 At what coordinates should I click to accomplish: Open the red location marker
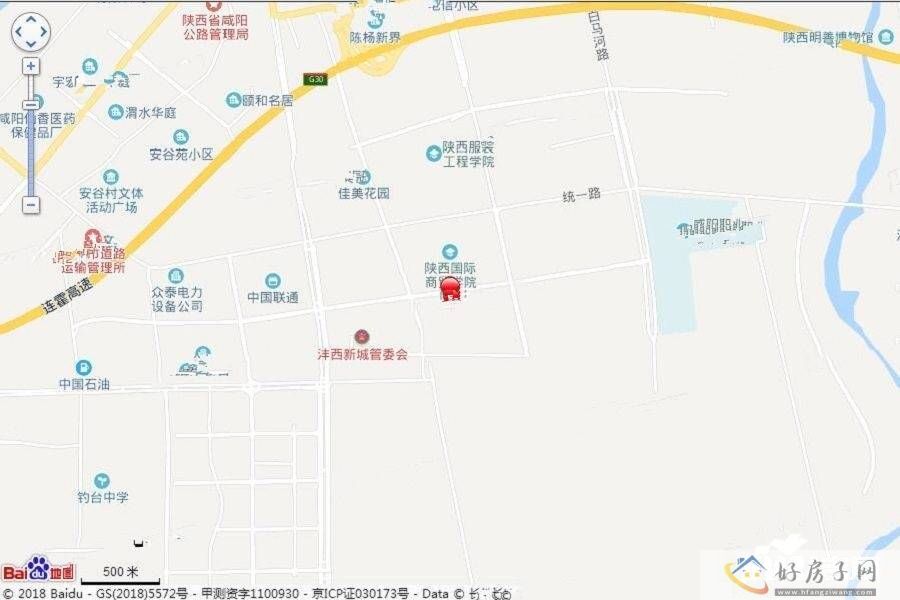click(x=451, y=290)
